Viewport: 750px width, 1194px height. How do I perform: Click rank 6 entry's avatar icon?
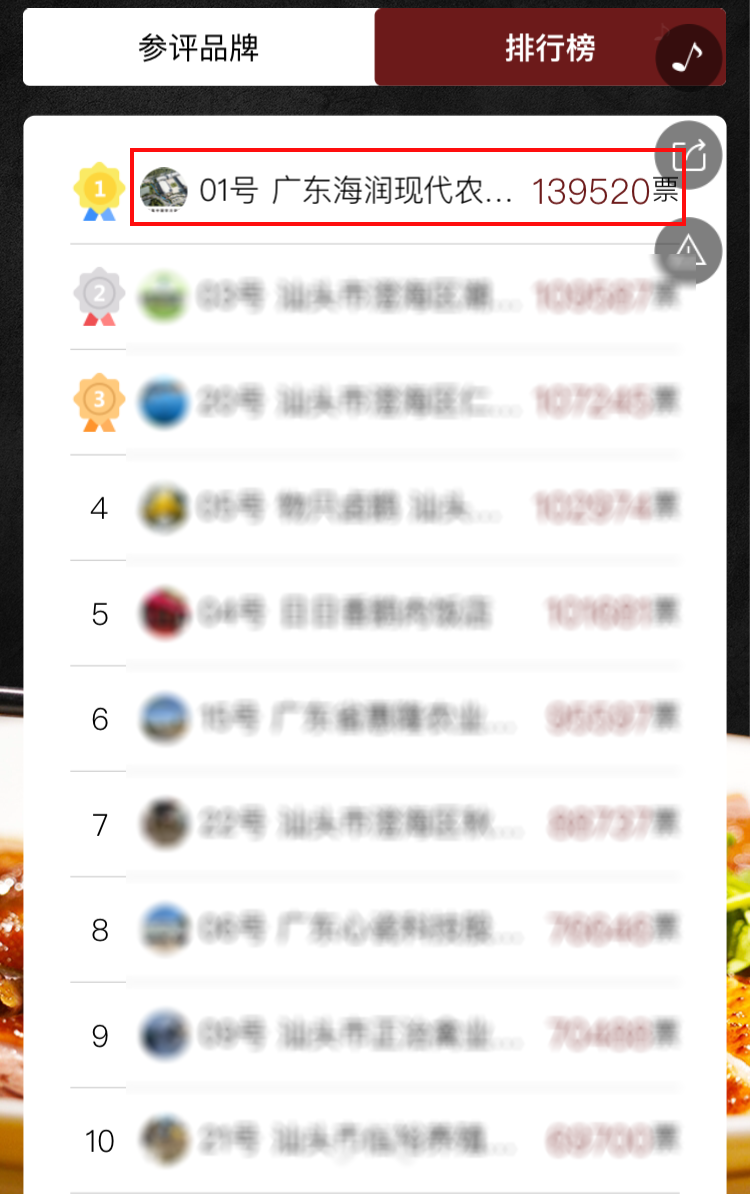click(x=163, y=719)
